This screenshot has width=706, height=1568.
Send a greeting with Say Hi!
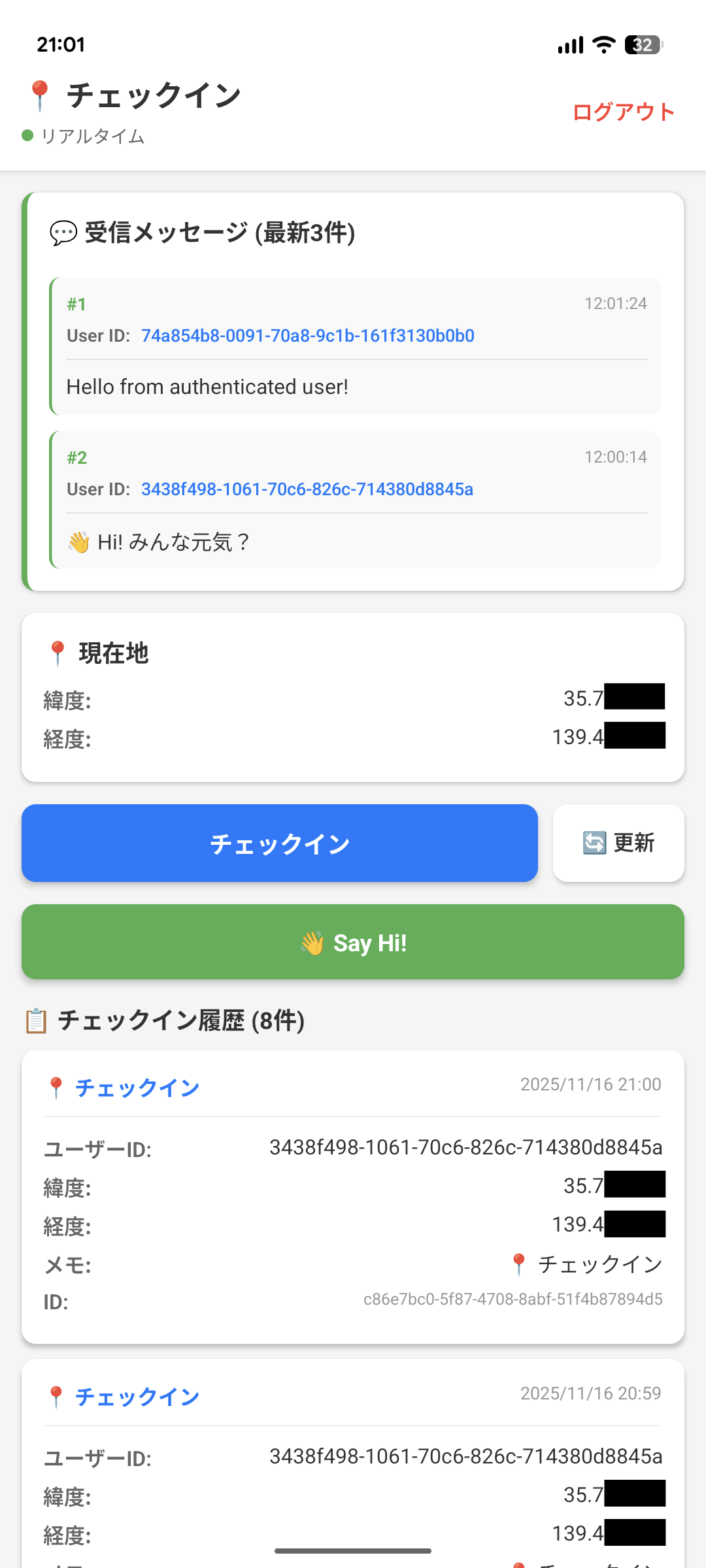(x=353, y=942)
